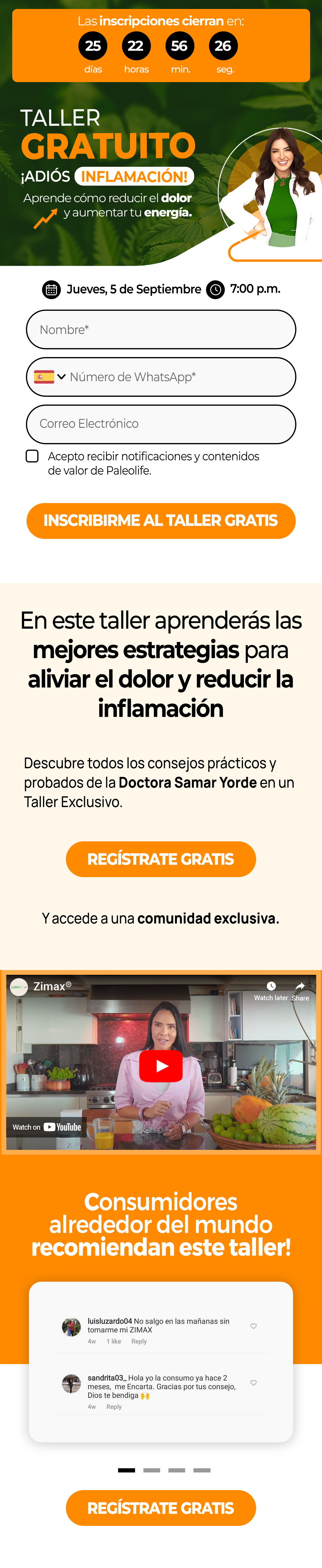Like the comment by sandrita03_

coord(253,1382)
